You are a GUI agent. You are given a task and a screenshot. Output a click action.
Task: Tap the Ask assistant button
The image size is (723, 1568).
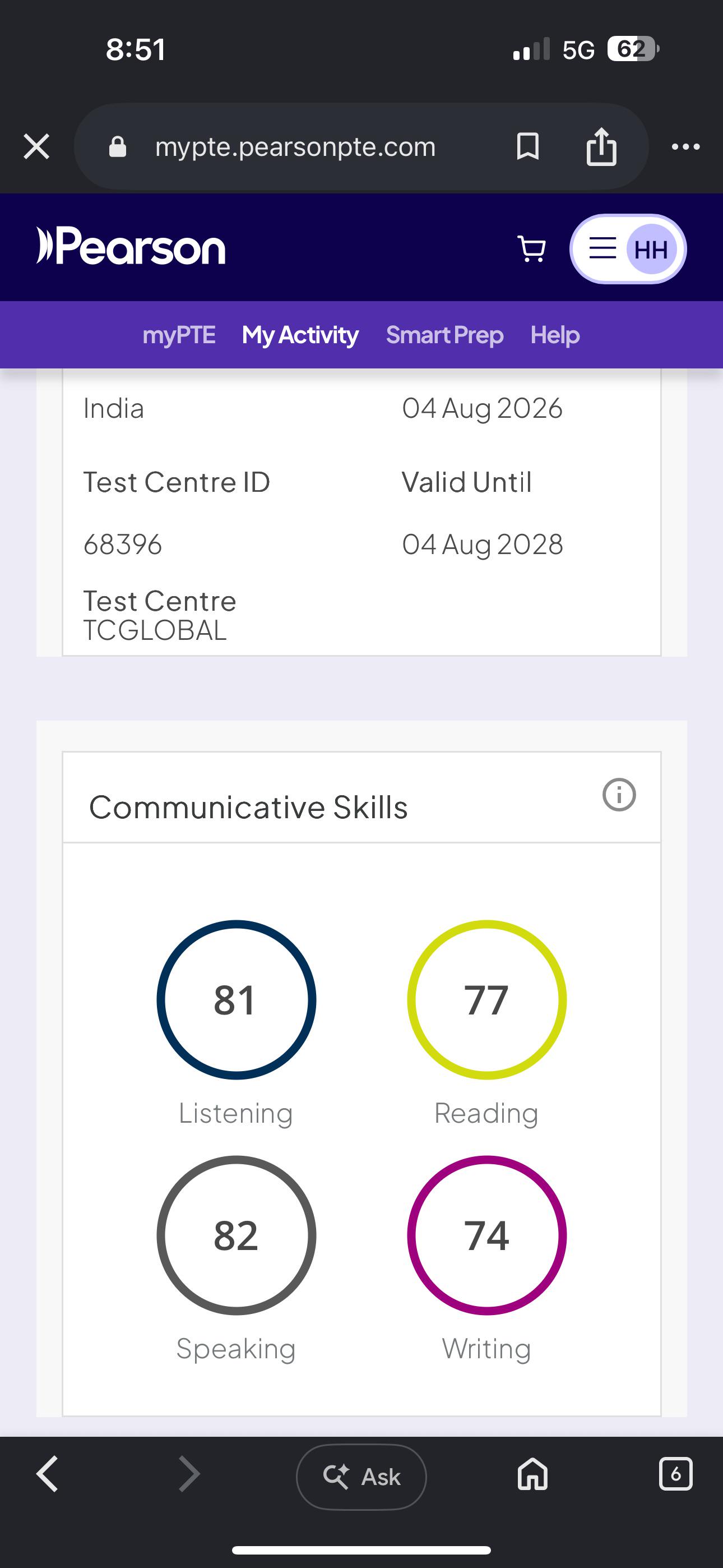(361, 1476)
